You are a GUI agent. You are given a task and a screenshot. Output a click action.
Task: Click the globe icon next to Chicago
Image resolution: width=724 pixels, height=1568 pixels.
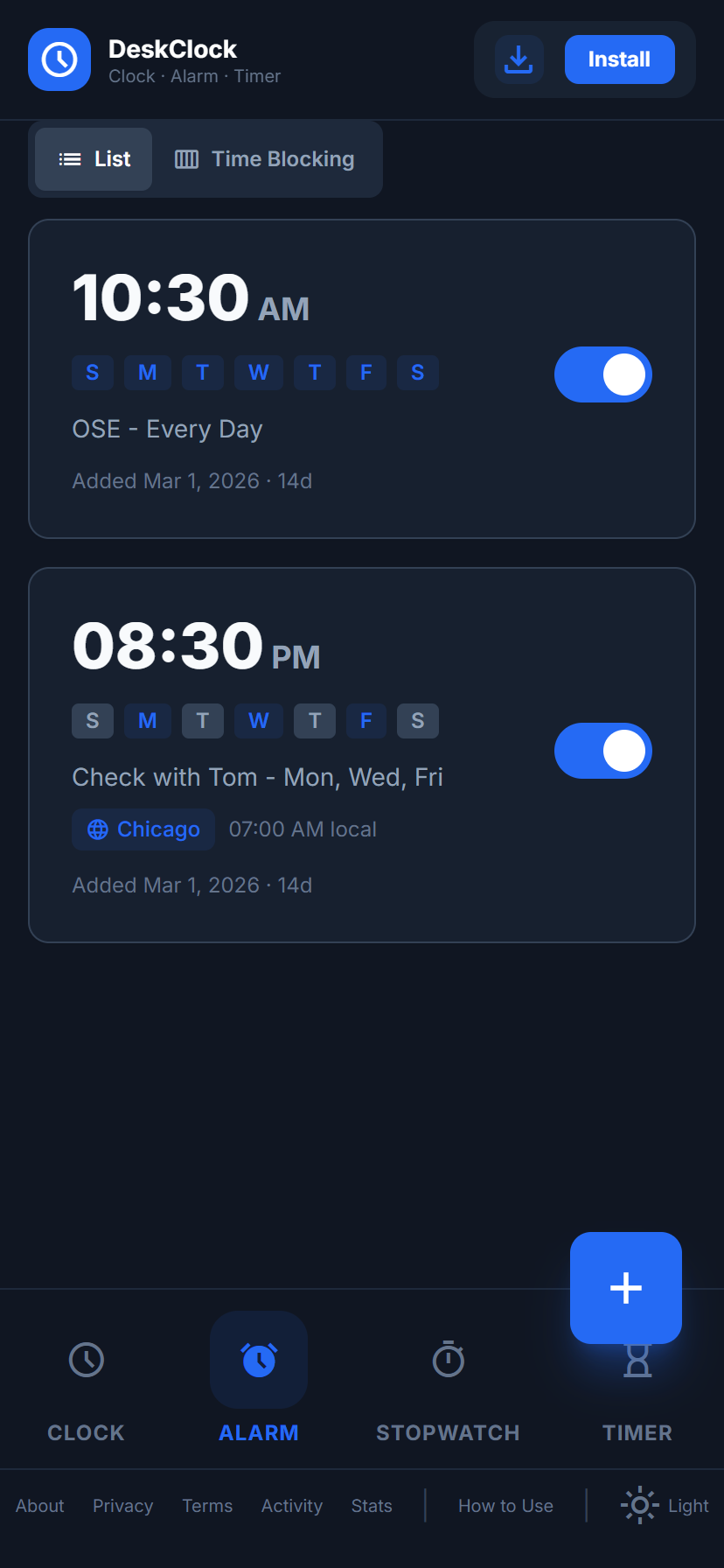[97, 829]
